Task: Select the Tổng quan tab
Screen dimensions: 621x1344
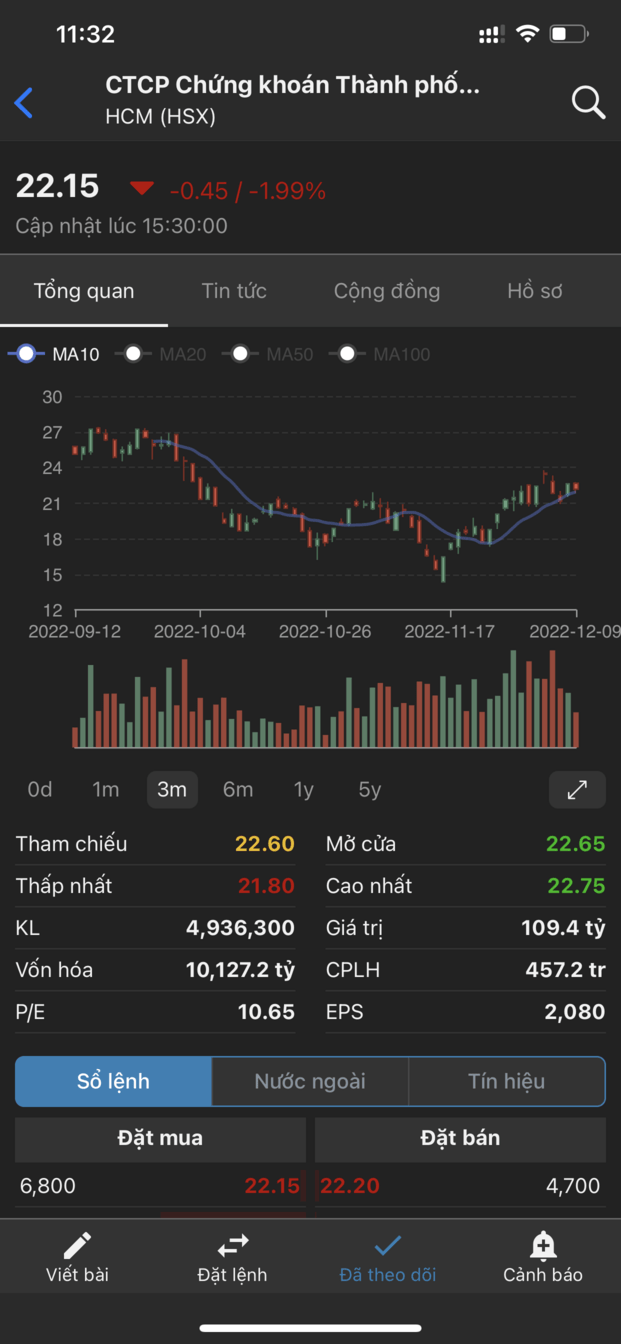Action: pos(84,291)
